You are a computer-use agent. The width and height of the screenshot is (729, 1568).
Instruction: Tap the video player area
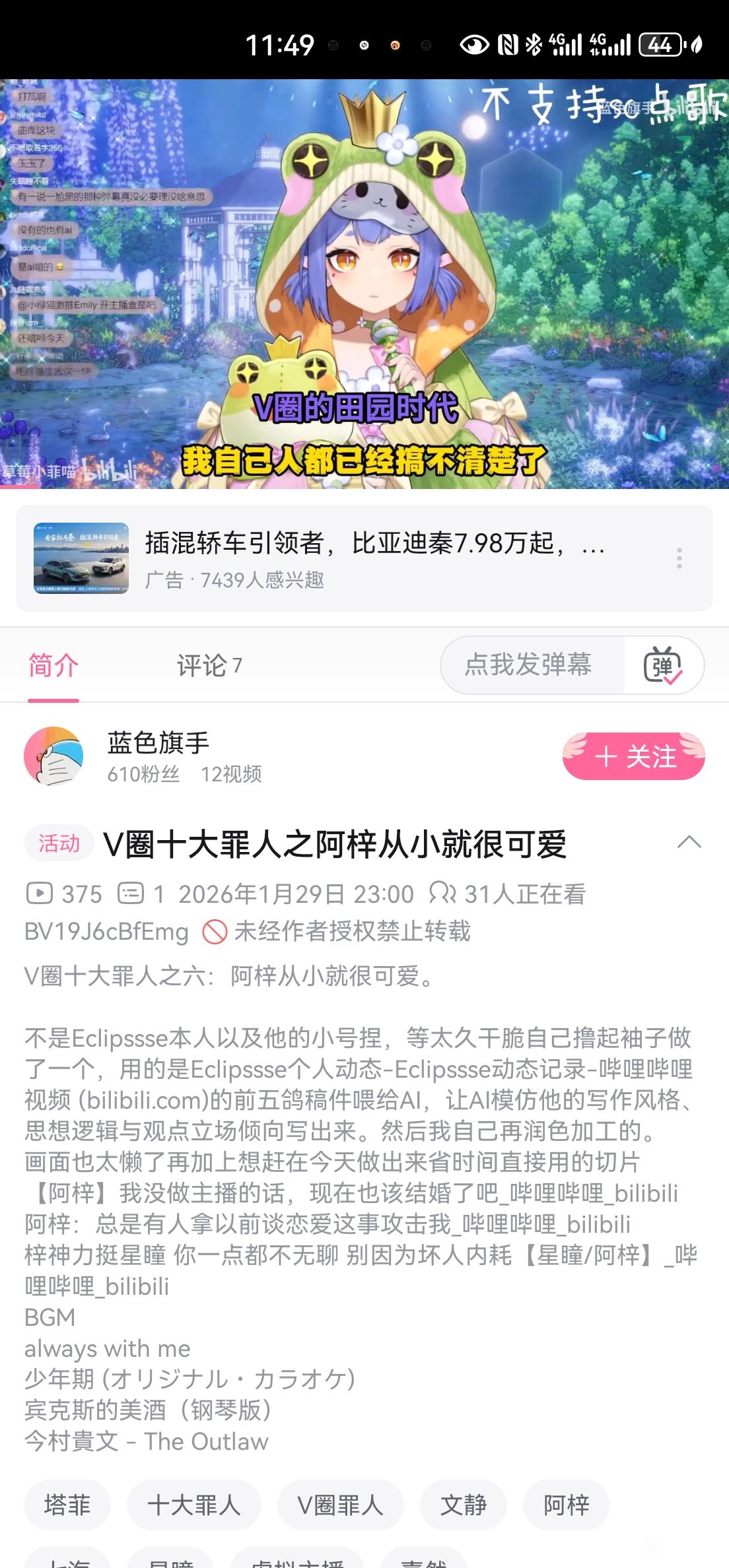(364, 284)
